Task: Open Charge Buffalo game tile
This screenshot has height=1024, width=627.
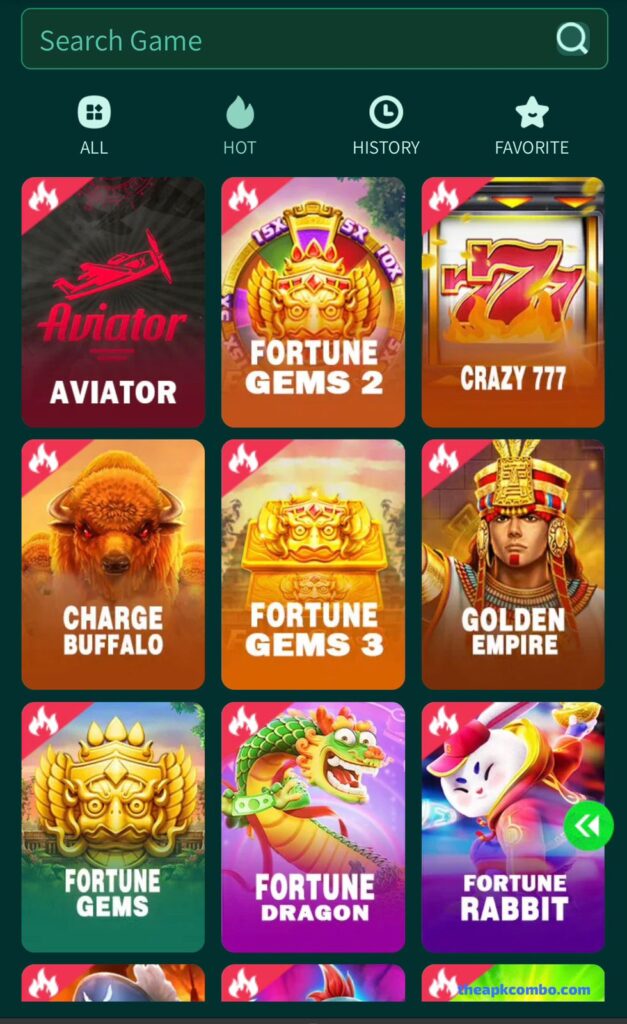Action: 113,564
